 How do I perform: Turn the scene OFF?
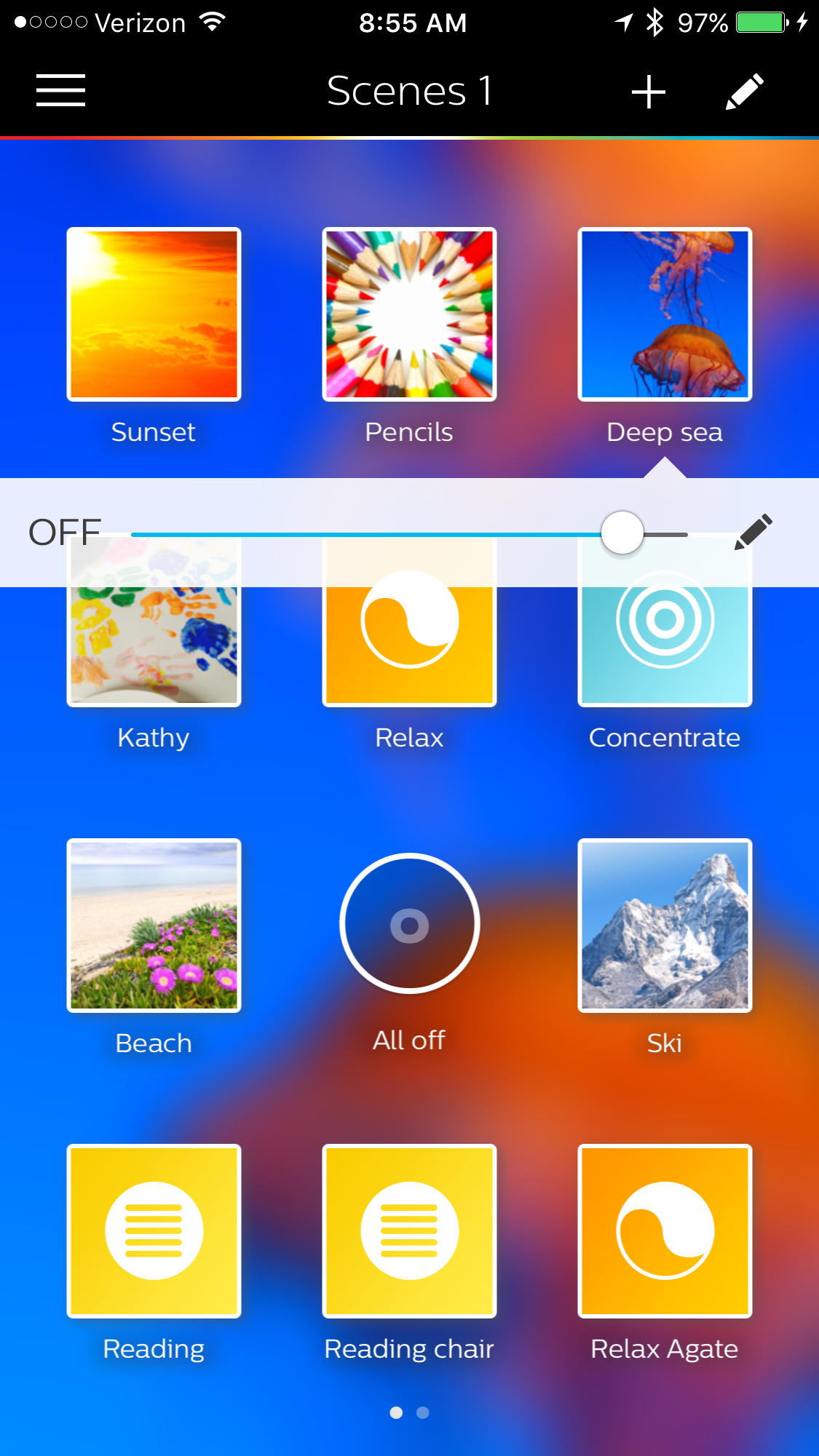point(64,533)
